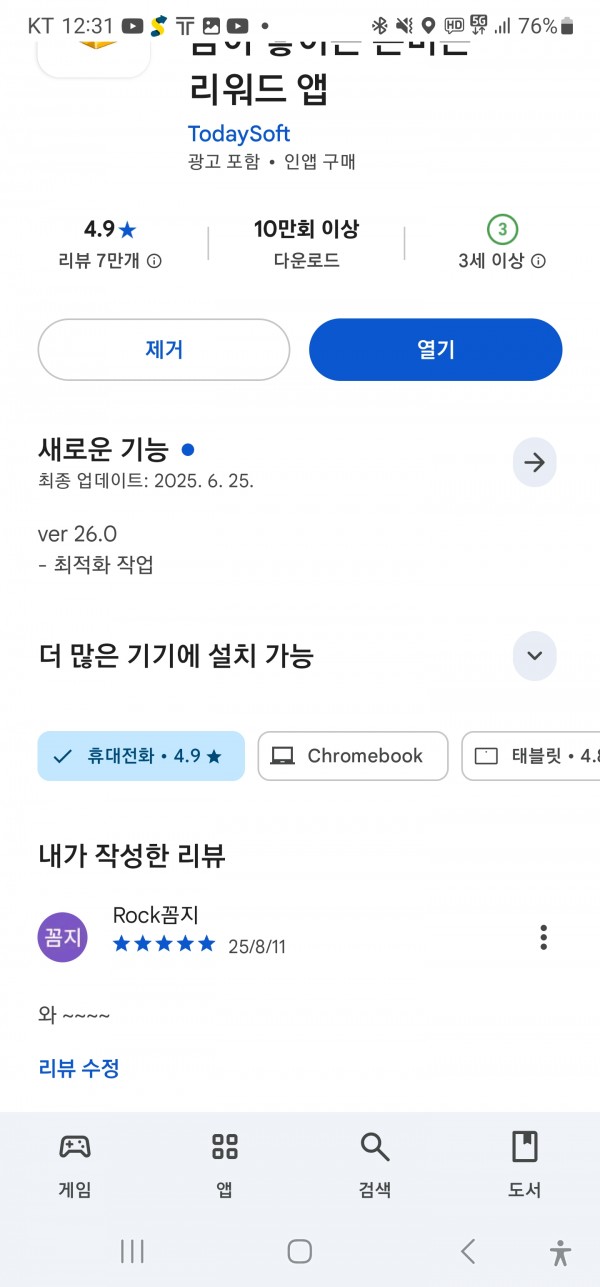Select the 휴대전화 device chip

coord(141,756)
